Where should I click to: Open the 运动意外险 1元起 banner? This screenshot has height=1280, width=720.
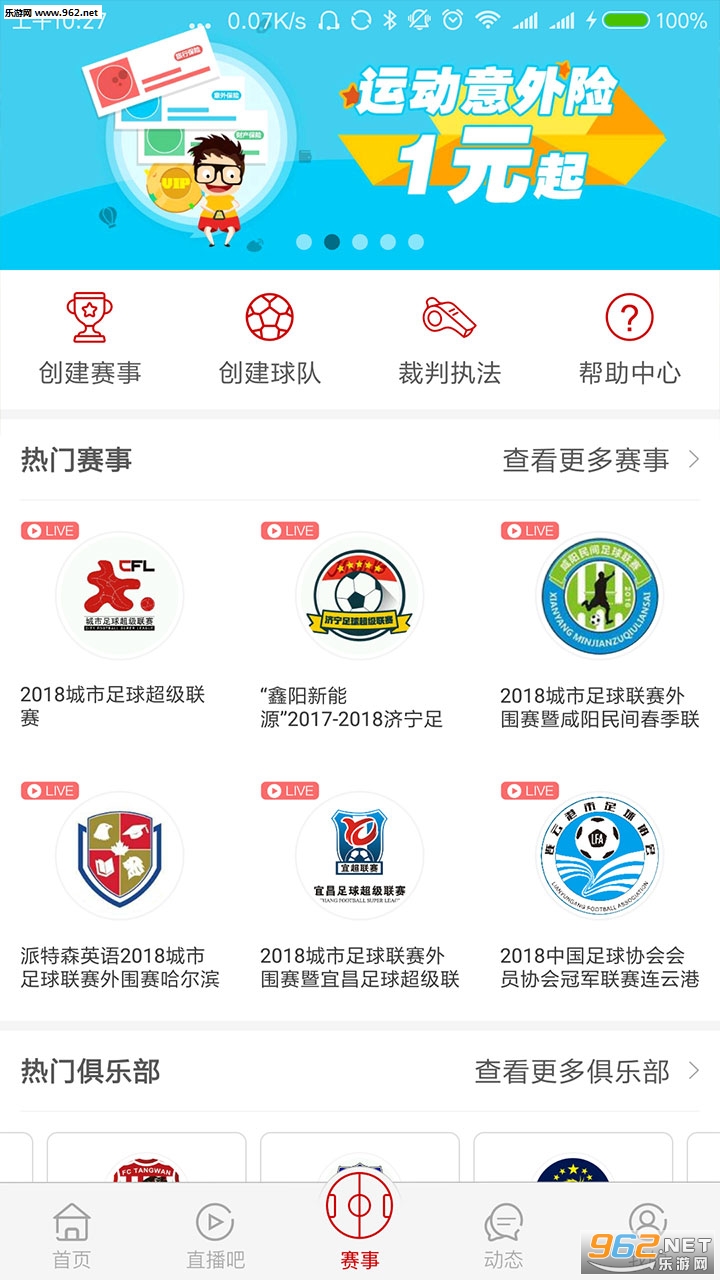360,140
